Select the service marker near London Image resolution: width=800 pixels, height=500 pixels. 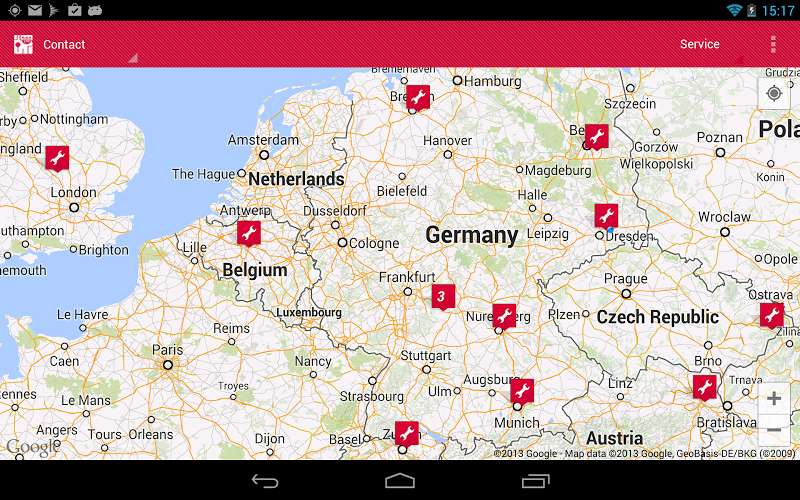pos(57,158)
